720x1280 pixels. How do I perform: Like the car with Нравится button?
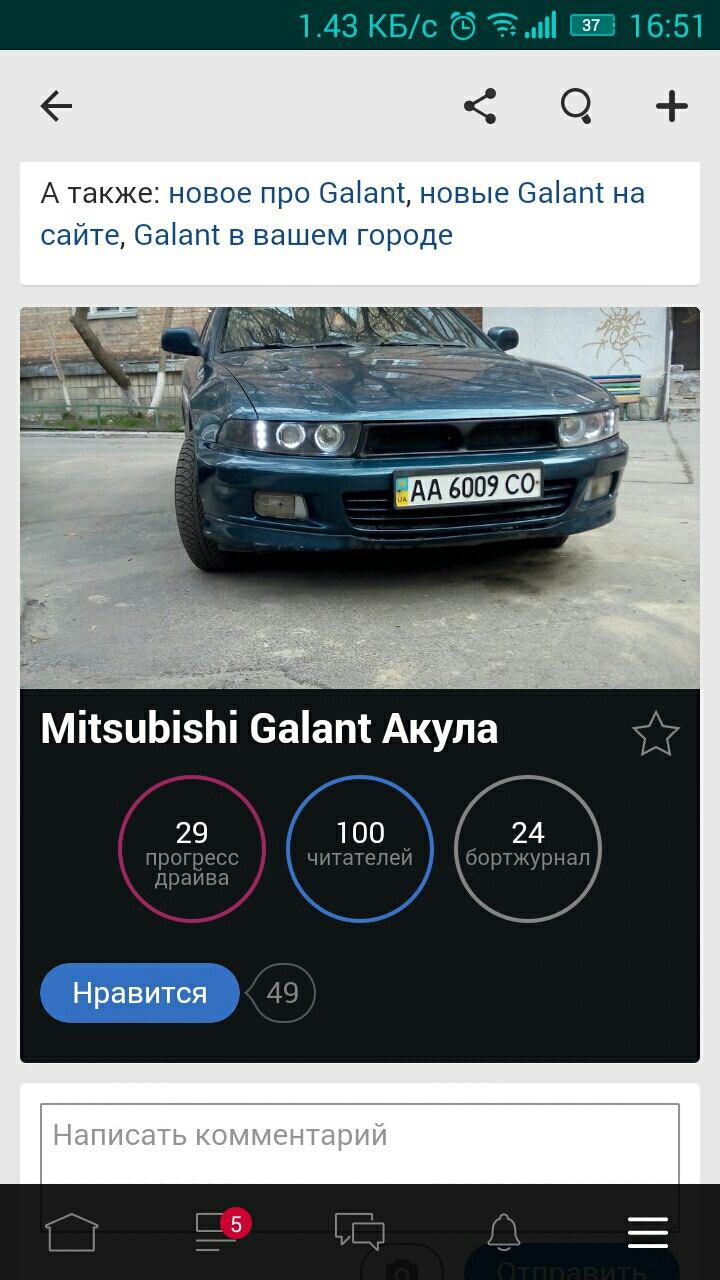click(x=140, y=993)
